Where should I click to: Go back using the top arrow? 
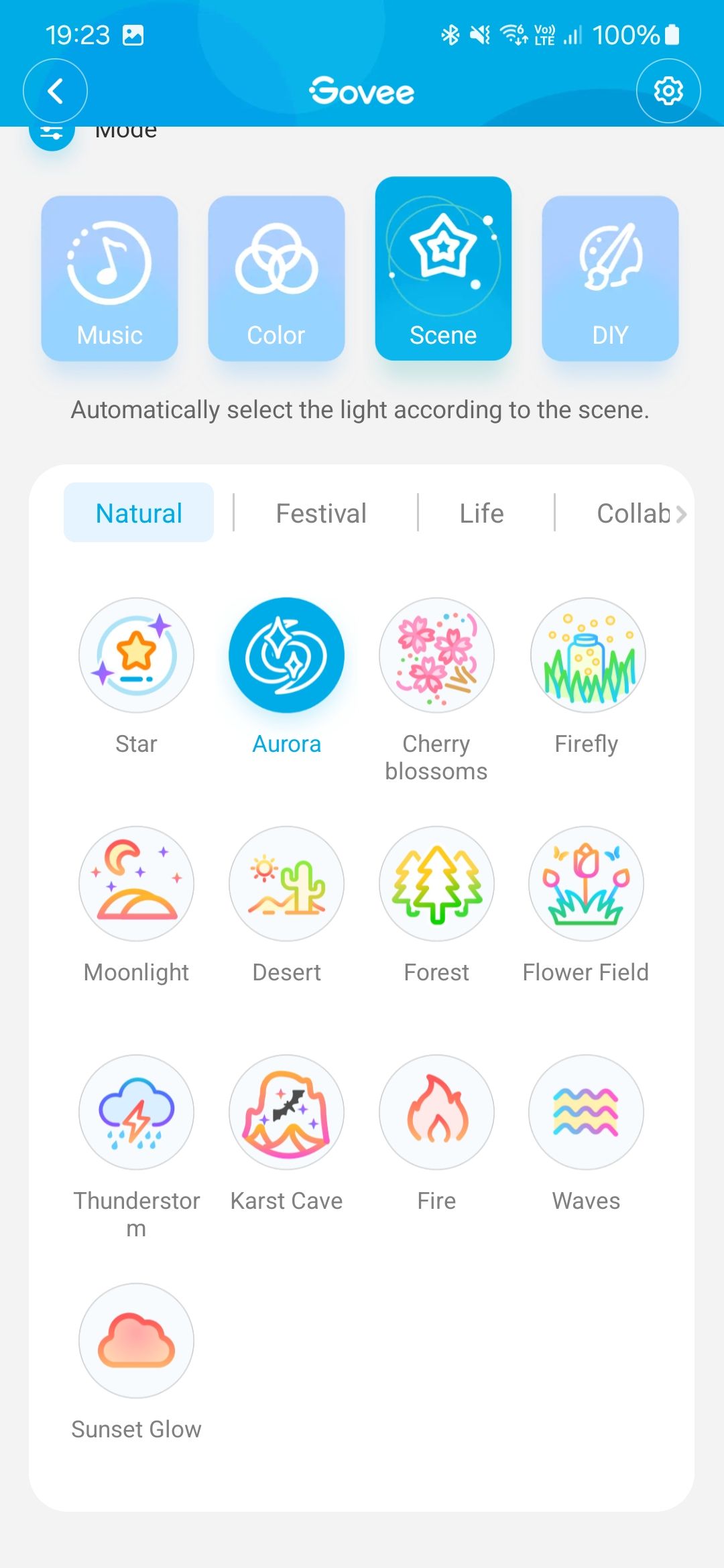(x=56, y=91)
